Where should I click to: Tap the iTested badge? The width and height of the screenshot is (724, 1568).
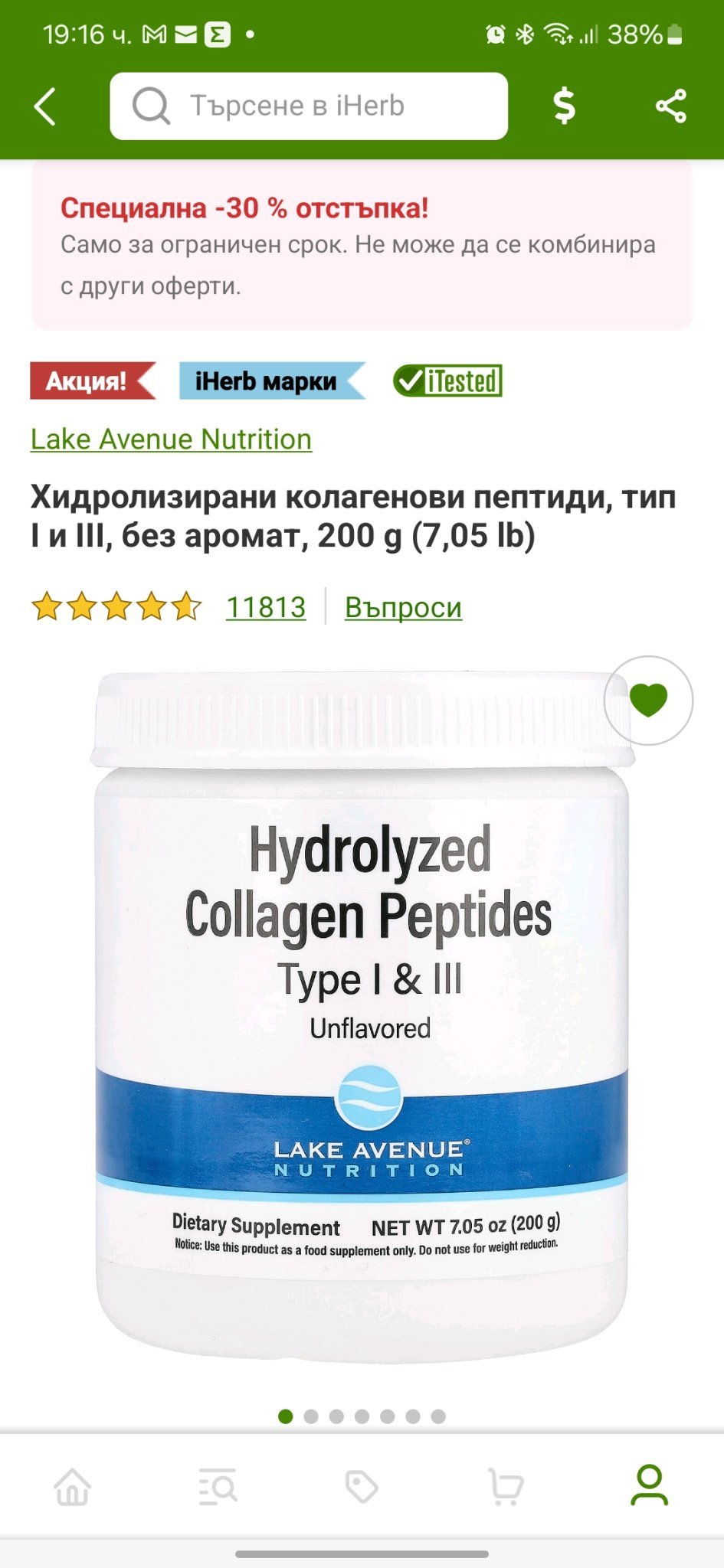(447, 381)
